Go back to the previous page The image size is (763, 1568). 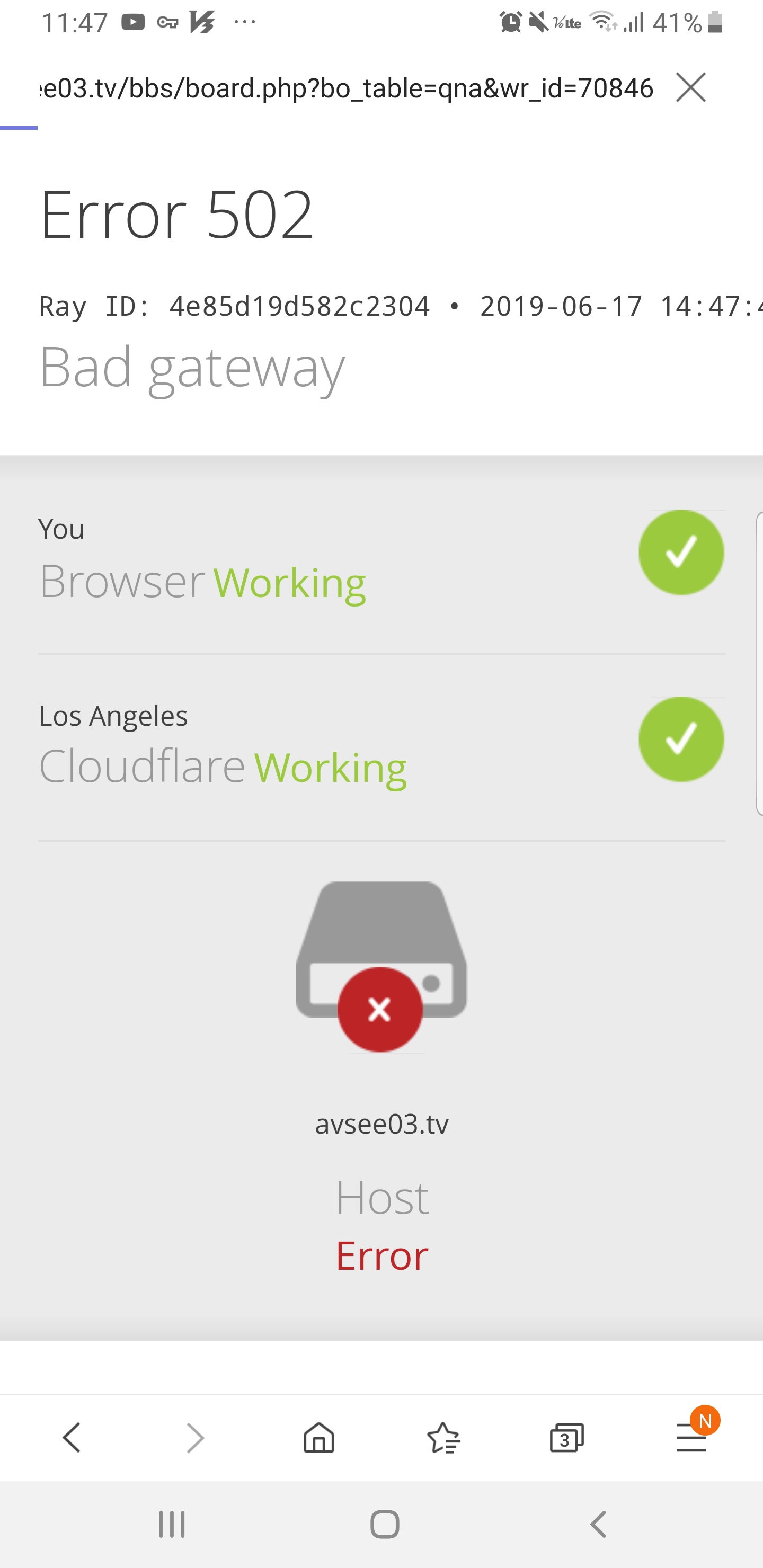[x=72, y=1438]
